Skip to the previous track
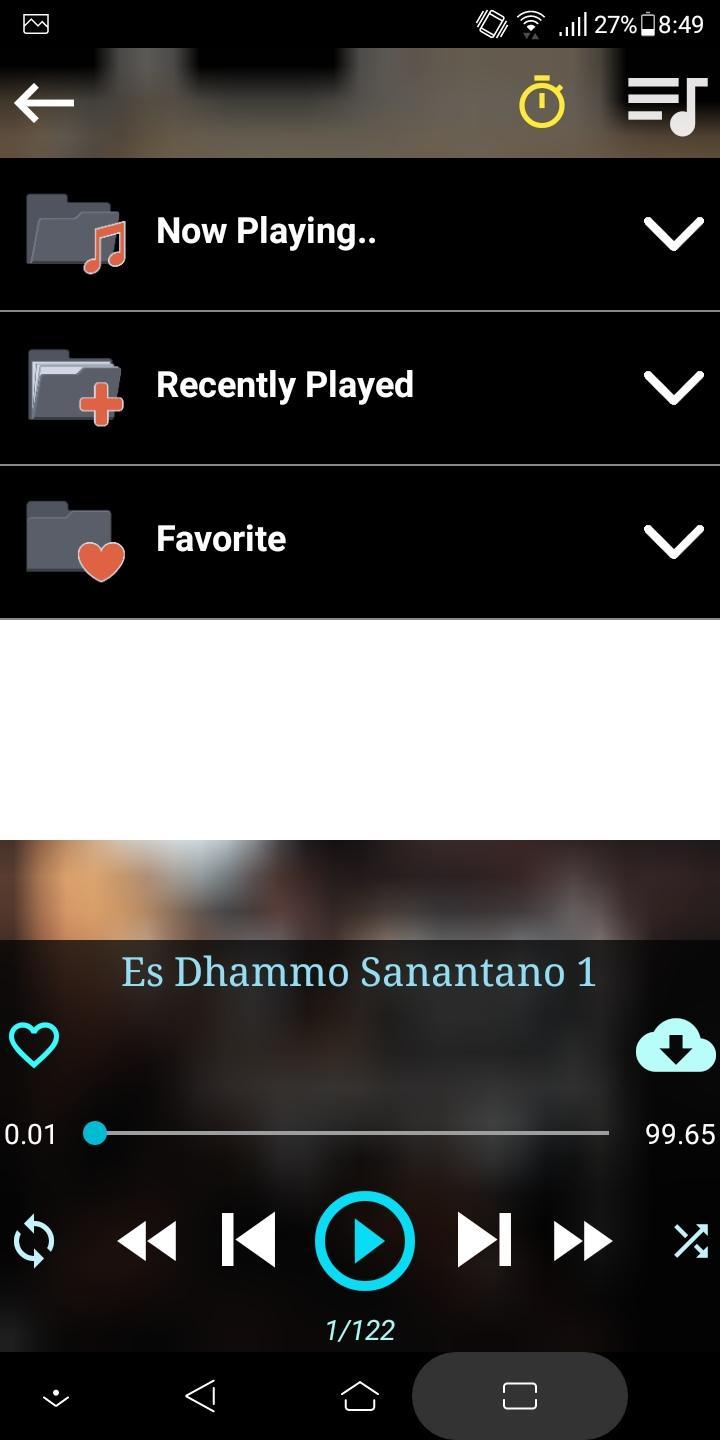 pos(248,1241)
